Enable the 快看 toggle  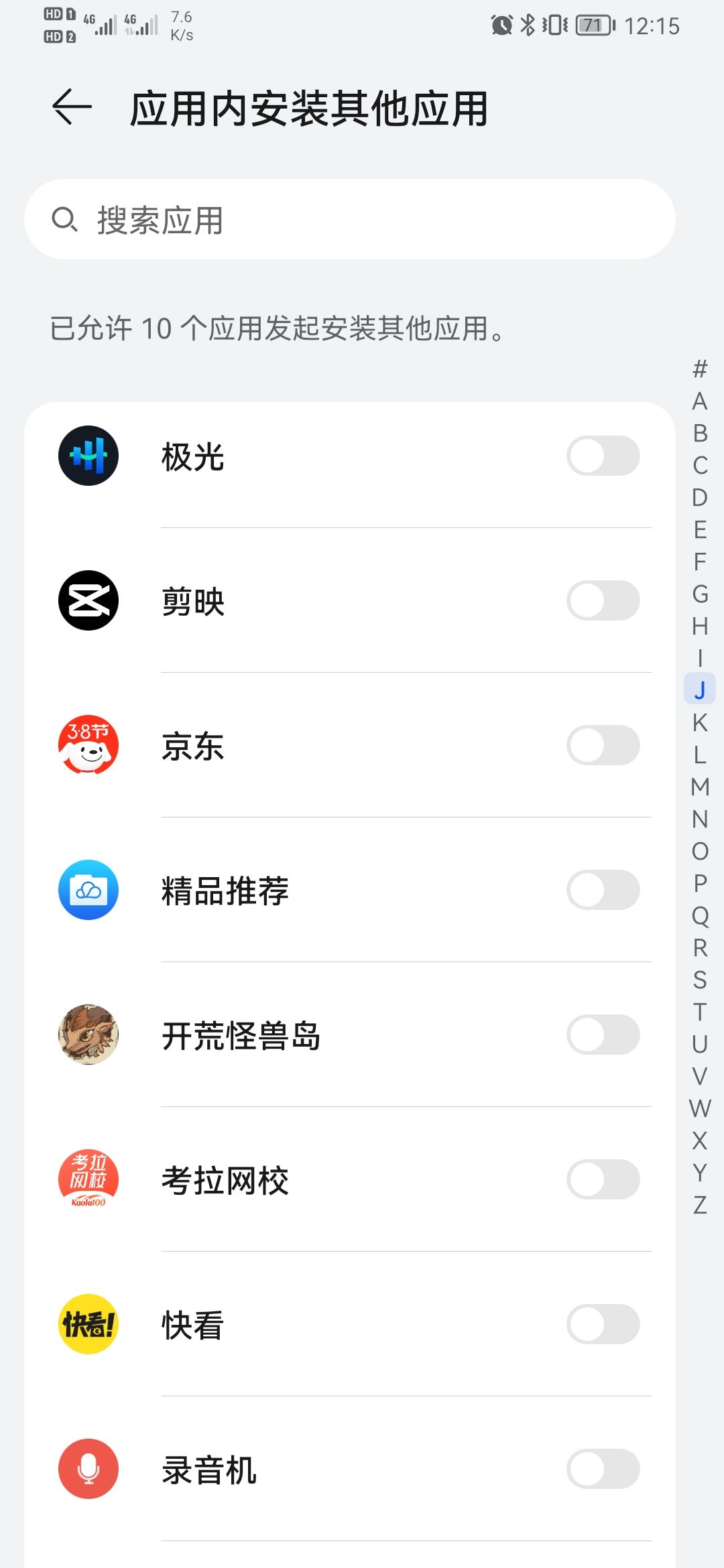[x=603, y=1325]
